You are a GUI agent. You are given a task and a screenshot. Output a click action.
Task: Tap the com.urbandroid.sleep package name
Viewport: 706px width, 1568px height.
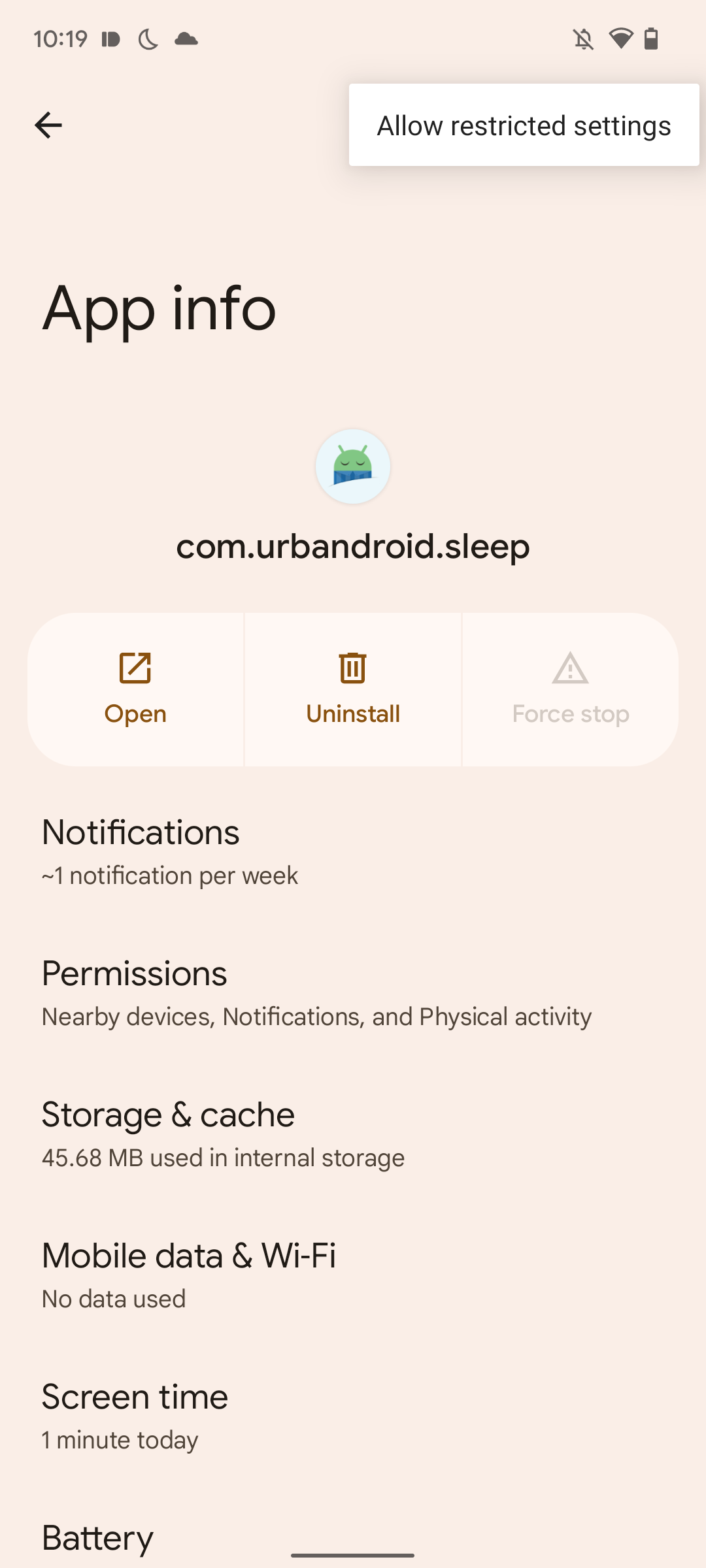point(353,547)
